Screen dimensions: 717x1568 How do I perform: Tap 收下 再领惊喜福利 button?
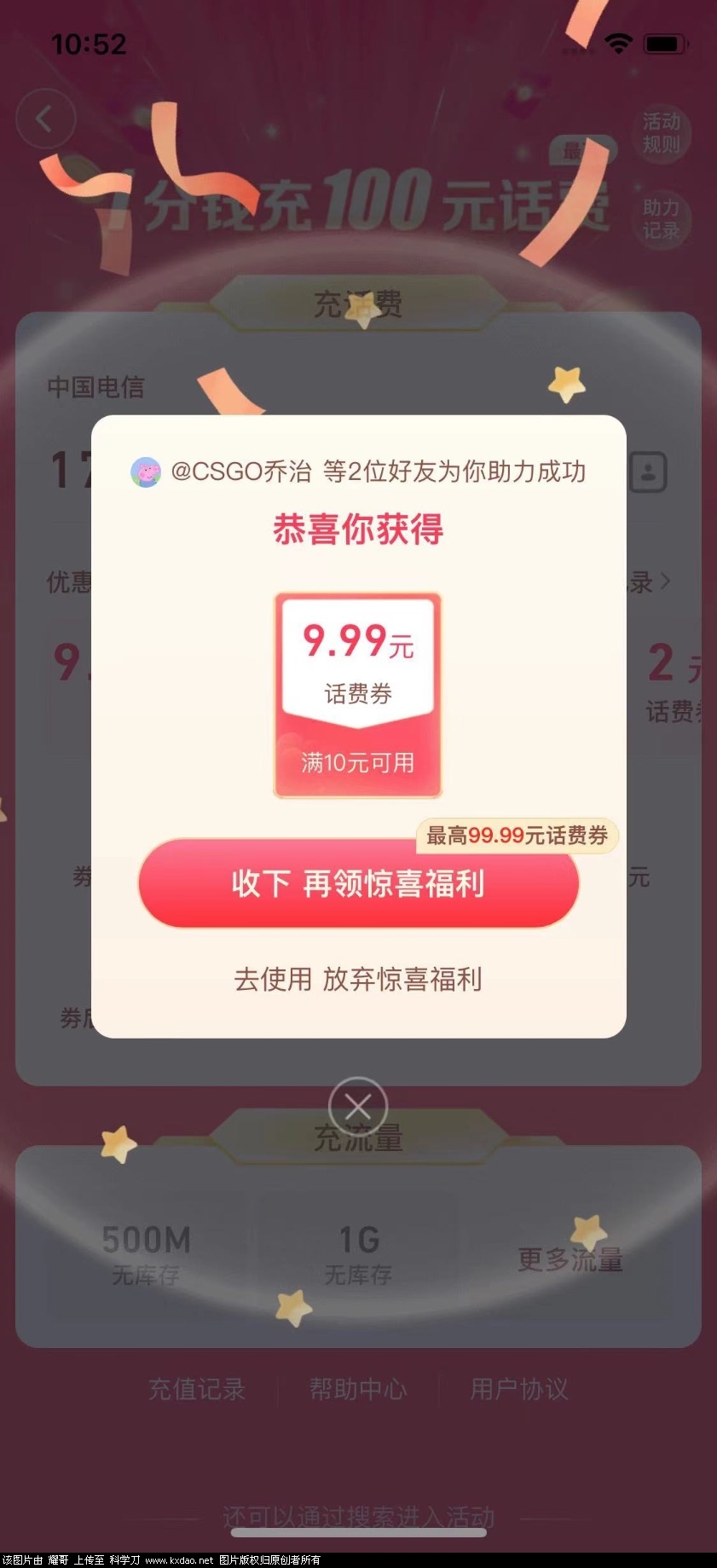(358, 884)
